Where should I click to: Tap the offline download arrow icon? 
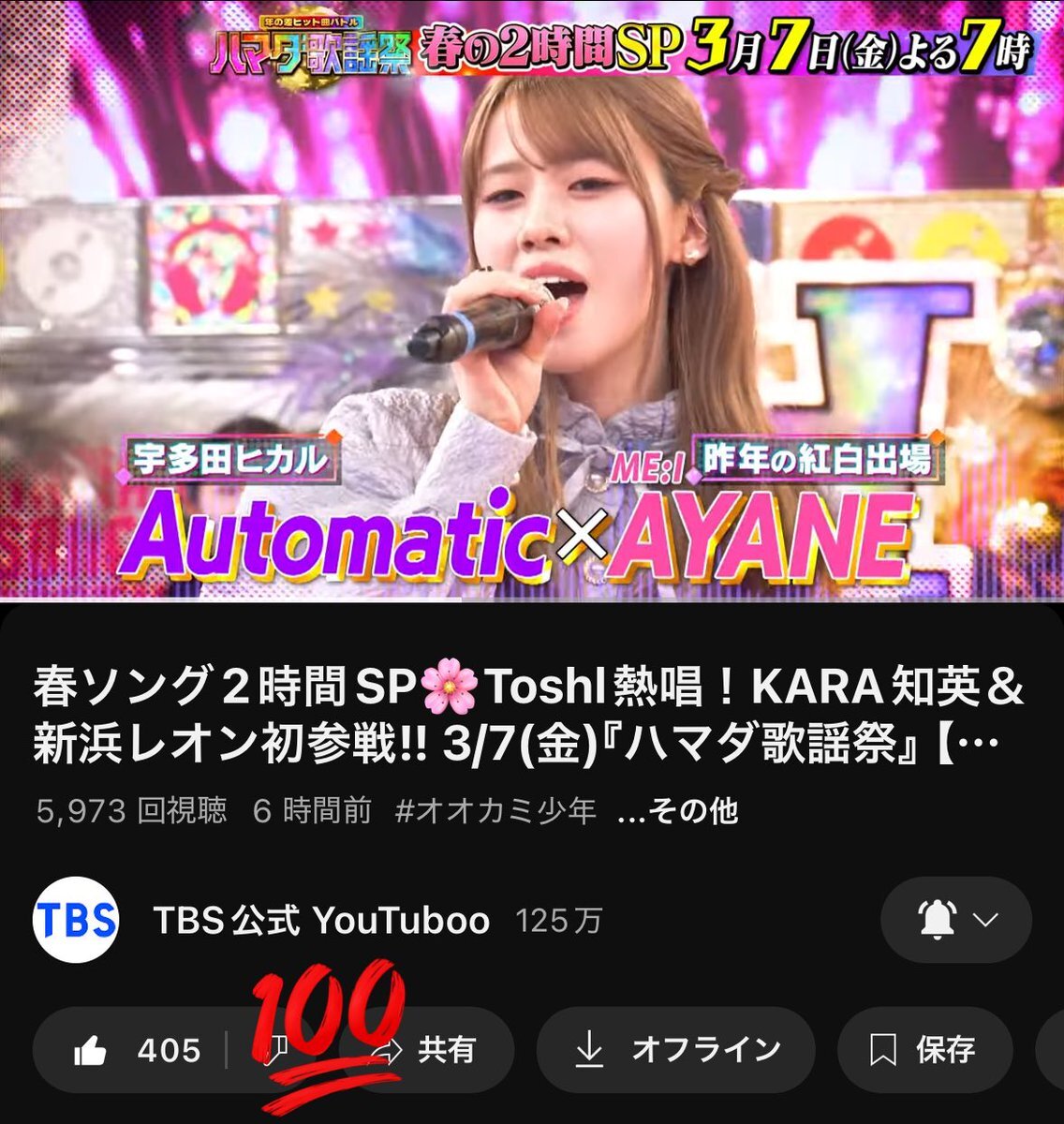coord(591,1051)
